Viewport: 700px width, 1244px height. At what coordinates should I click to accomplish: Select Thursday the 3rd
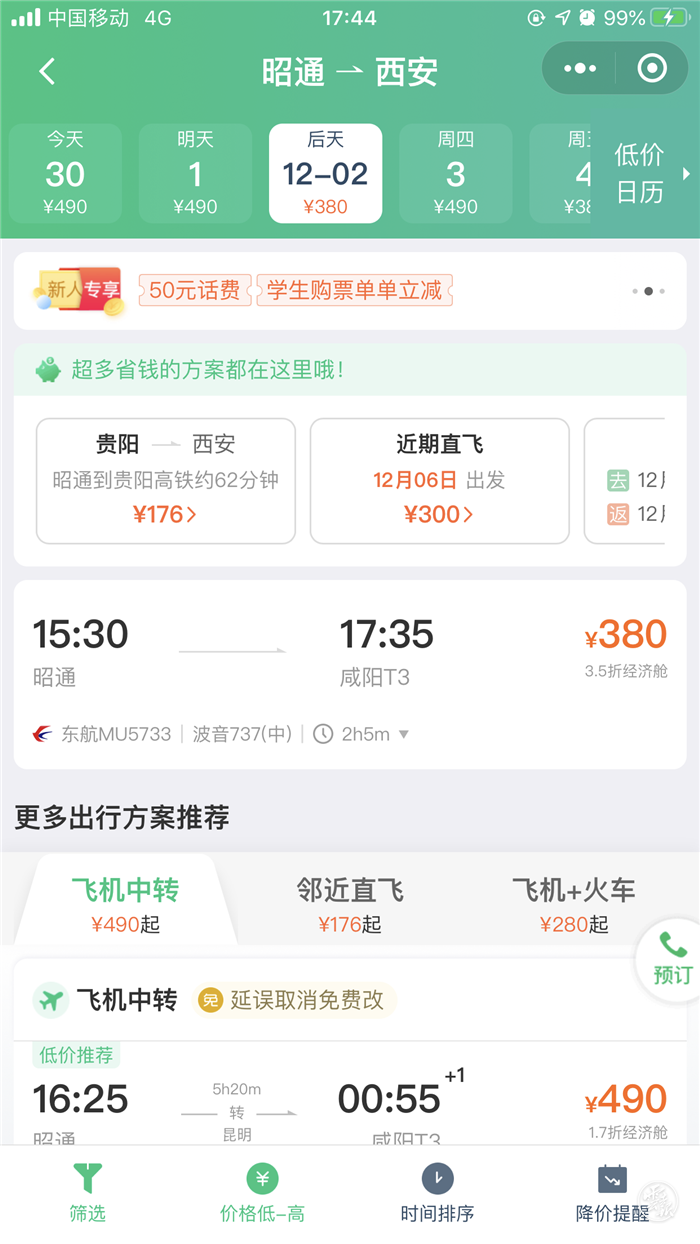[x=455, y=174]
